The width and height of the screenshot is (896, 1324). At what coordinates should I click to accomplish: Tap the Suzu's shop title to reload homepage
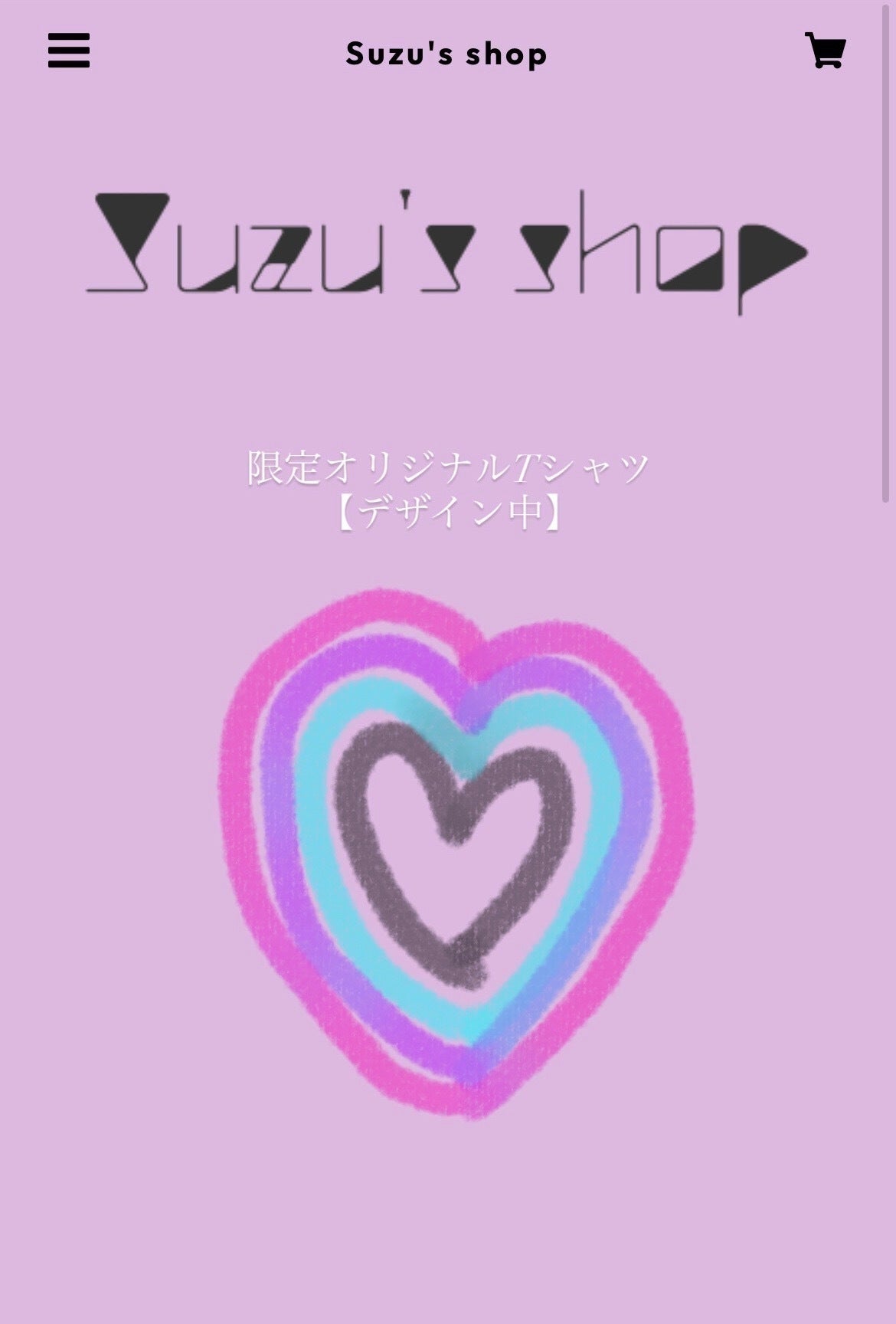[x=446, y=52]
